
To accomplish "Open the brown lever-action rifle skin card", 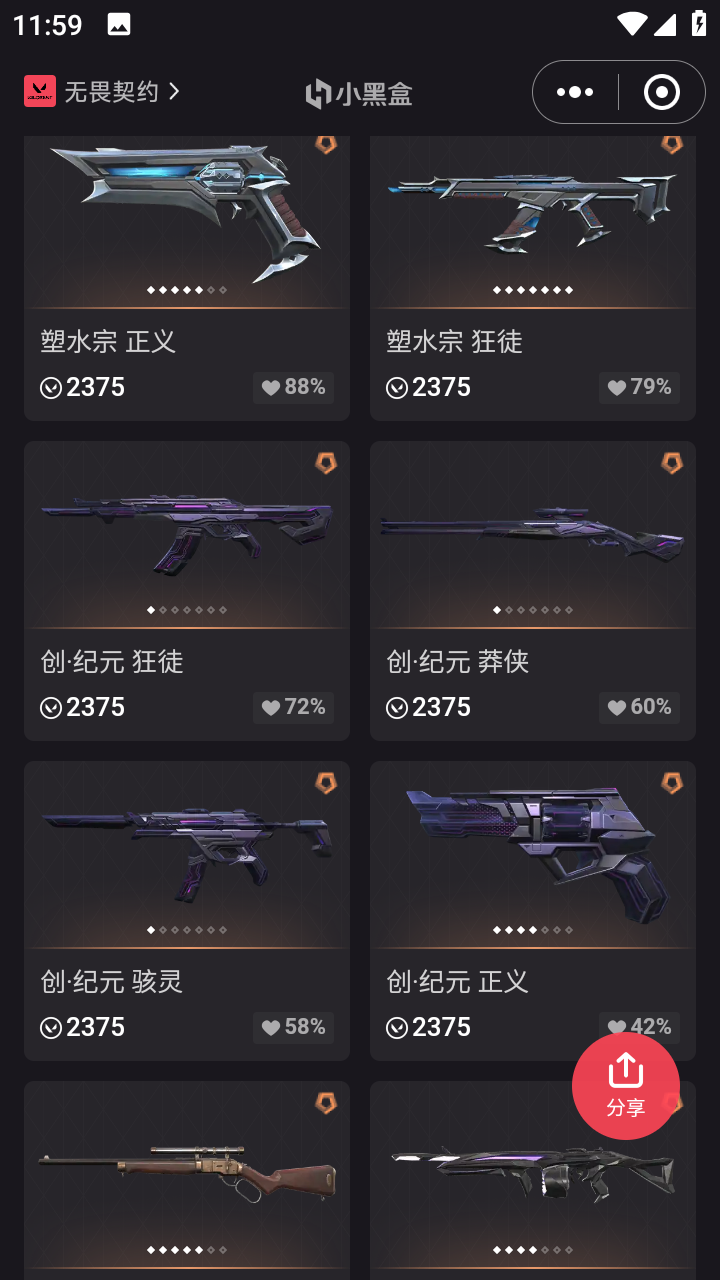I will pyautogui.click(x=187, y=1180).
